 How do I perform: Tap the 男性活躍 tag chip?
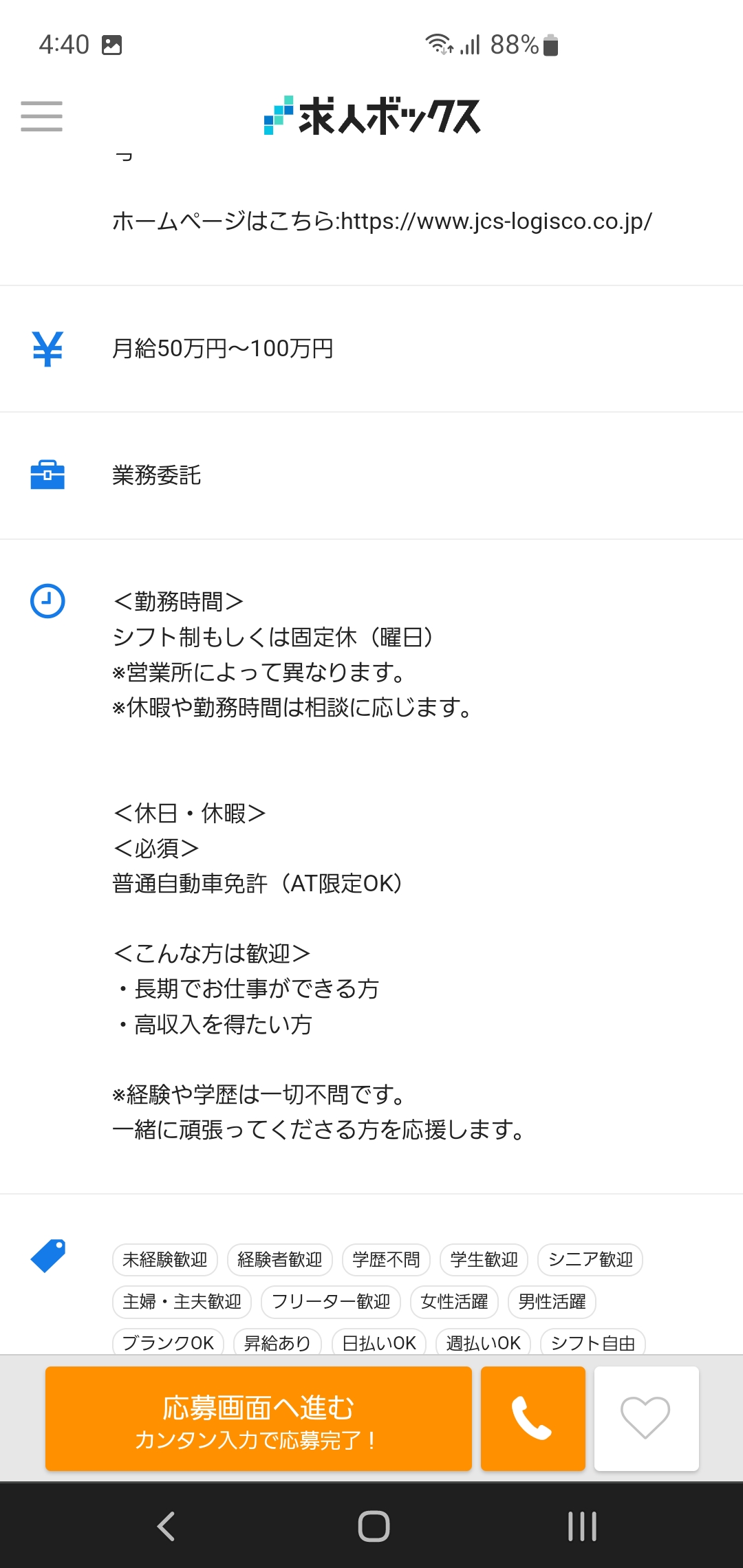[x=552, y=1302]
